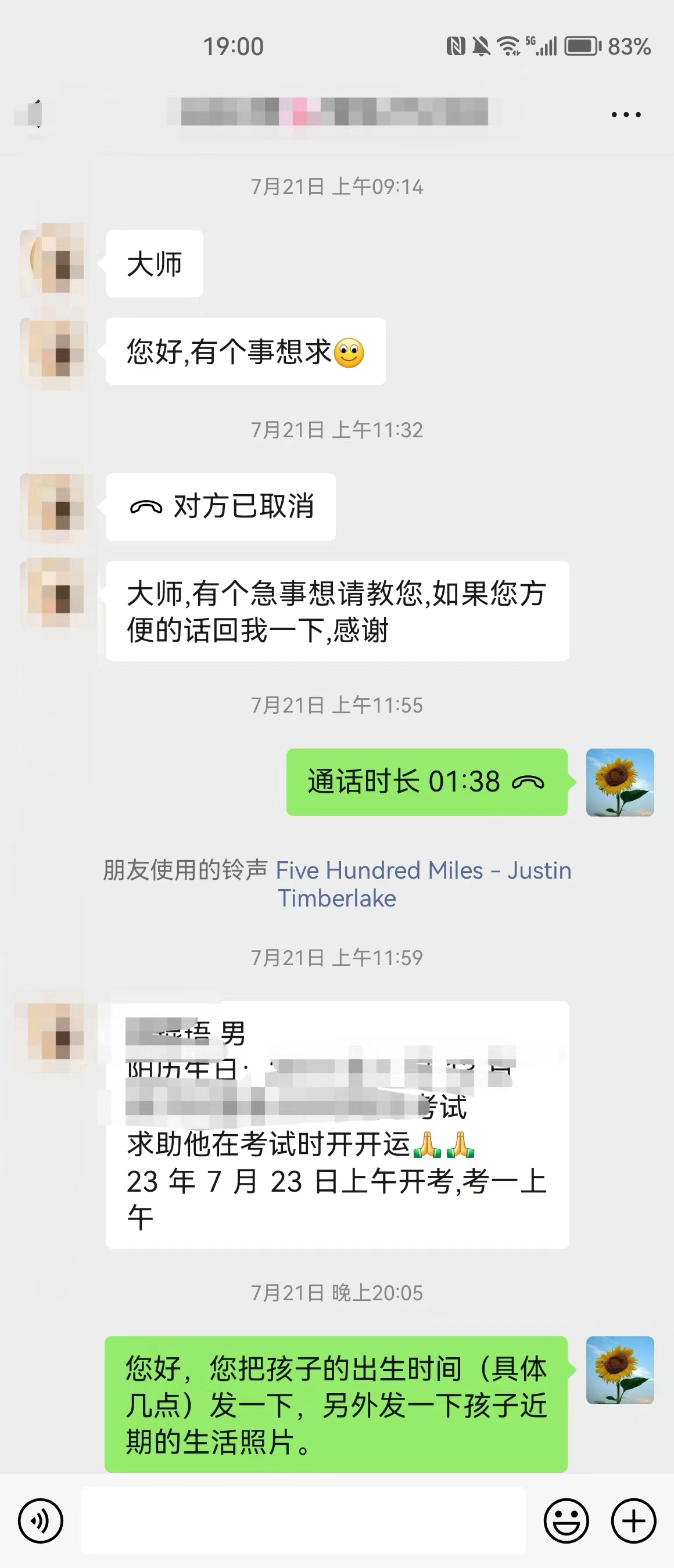Open the three-dot chat options menu

click(626, 114)
